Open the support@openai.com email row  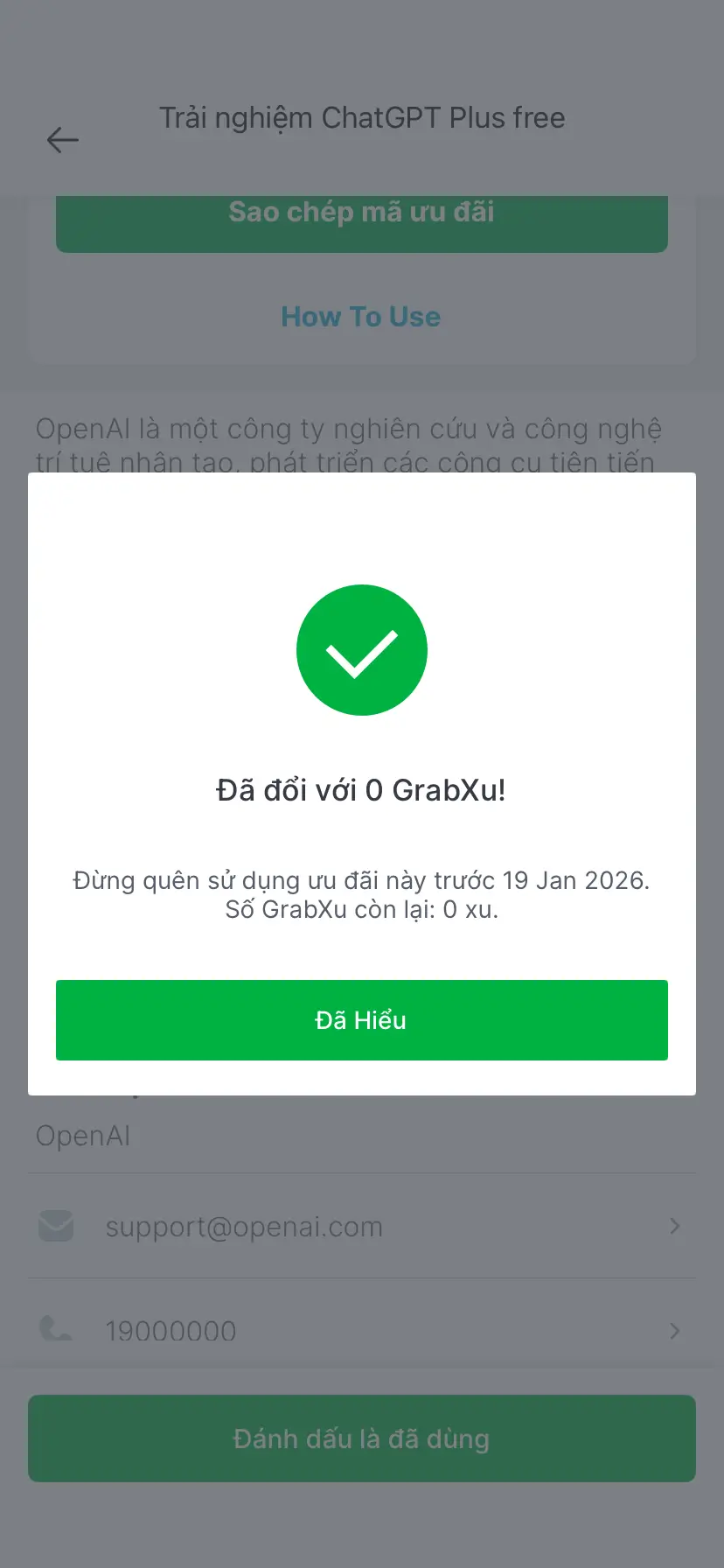[361, 1227]
